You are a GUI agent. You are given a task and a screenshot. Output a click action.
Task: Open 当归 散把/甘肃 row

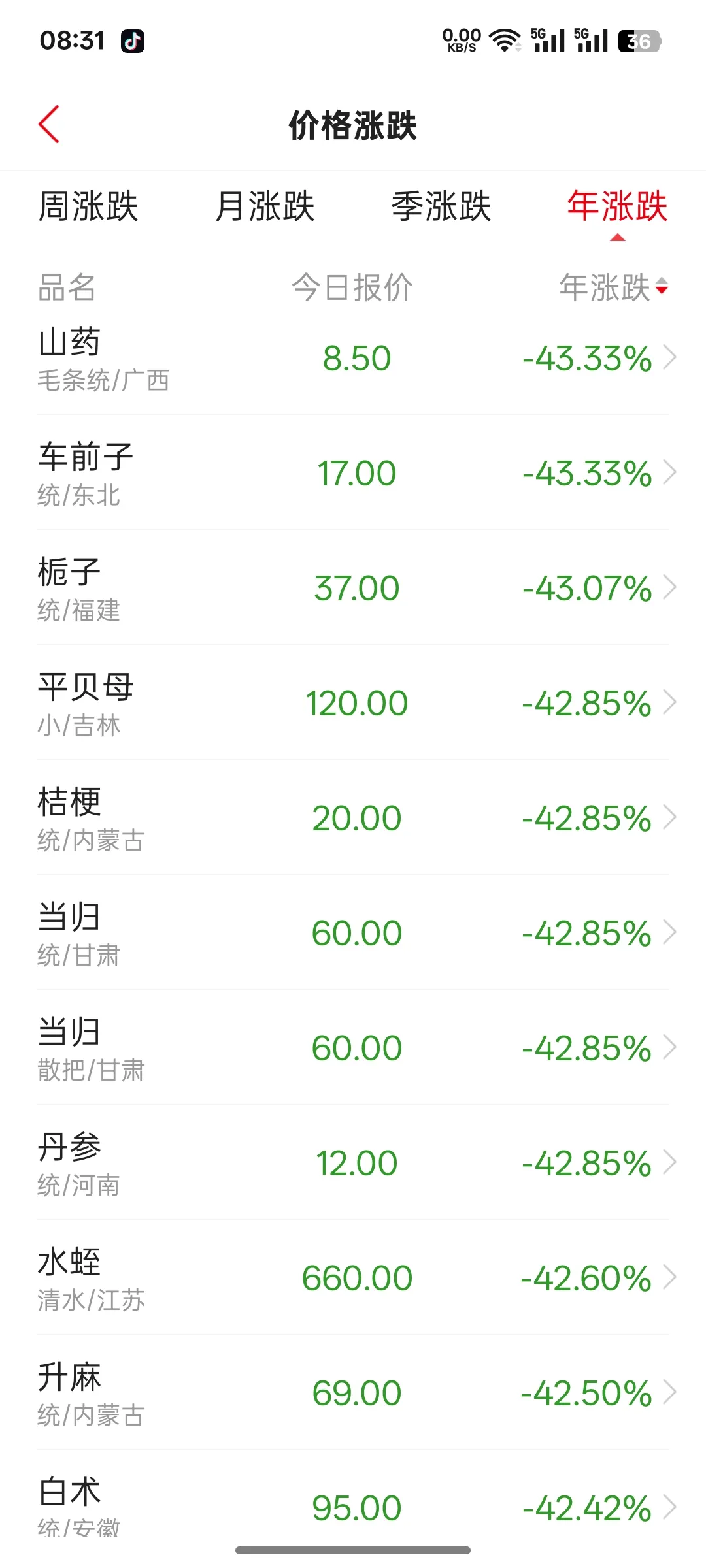(x=353, y=1047)
